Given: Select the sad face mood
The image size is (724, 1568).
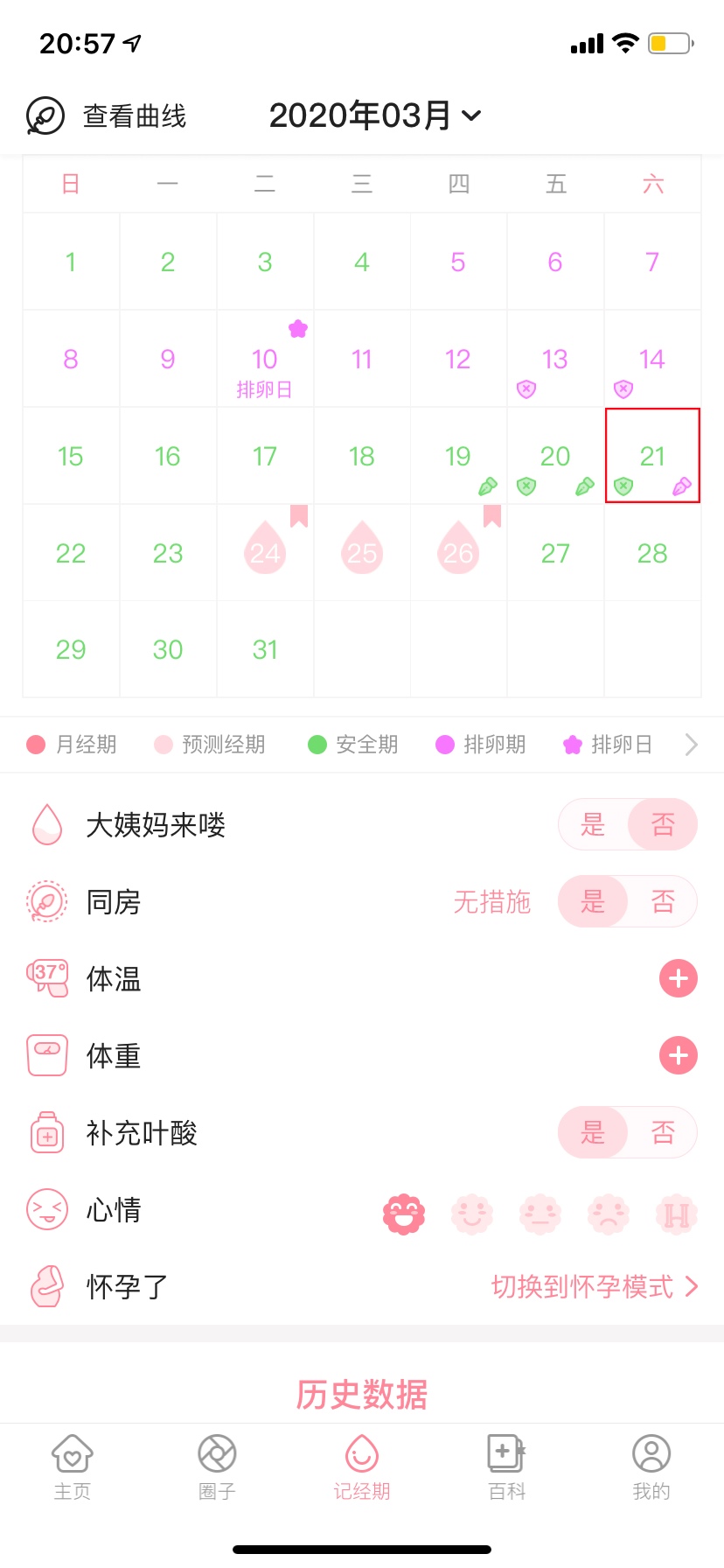Looking at the screenshot, I should (609, 1214).
